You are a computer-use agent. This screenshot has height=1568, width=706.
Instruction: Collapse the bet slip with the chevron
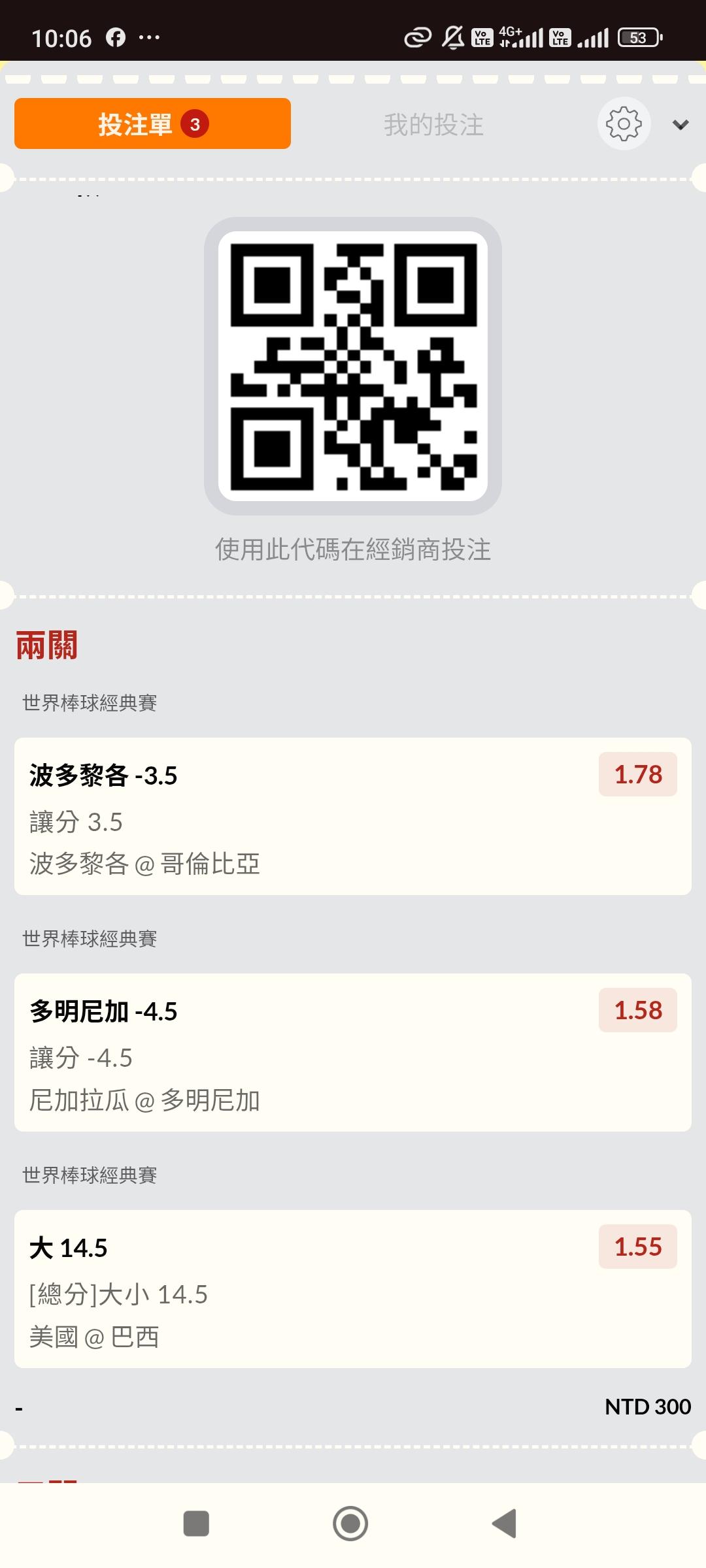coord(681,125)
